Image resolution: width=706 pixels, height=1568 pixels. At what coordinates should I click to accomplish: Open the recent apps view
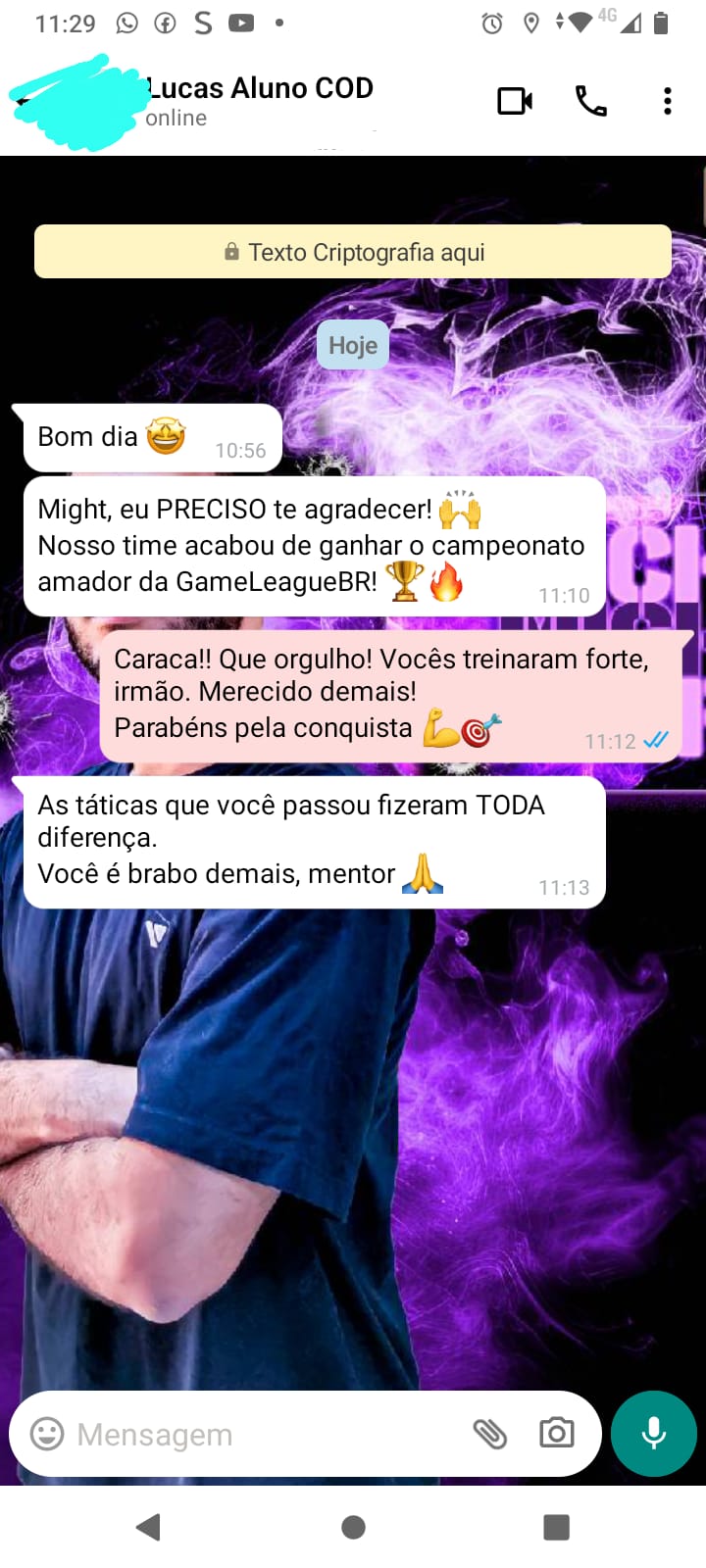[x=556, y=1526]
